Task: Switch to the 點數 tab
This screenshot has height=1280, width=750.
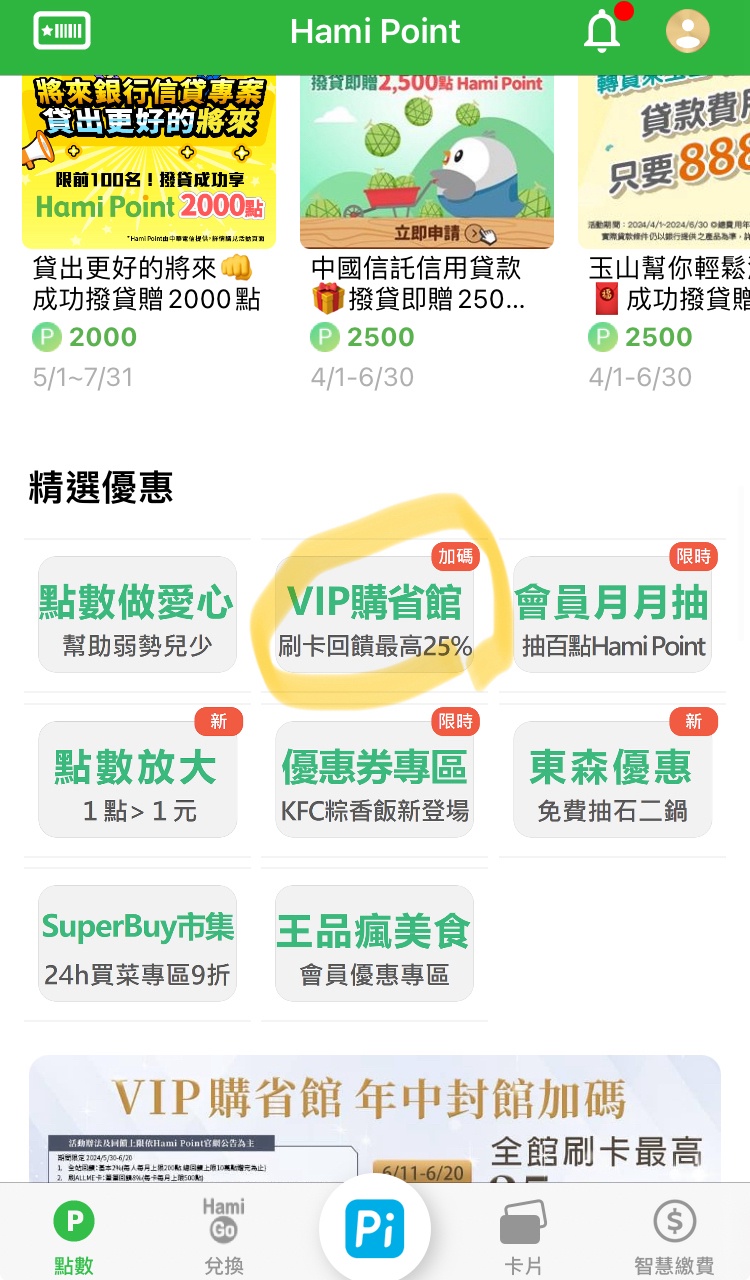Action: pos(74,1238)
